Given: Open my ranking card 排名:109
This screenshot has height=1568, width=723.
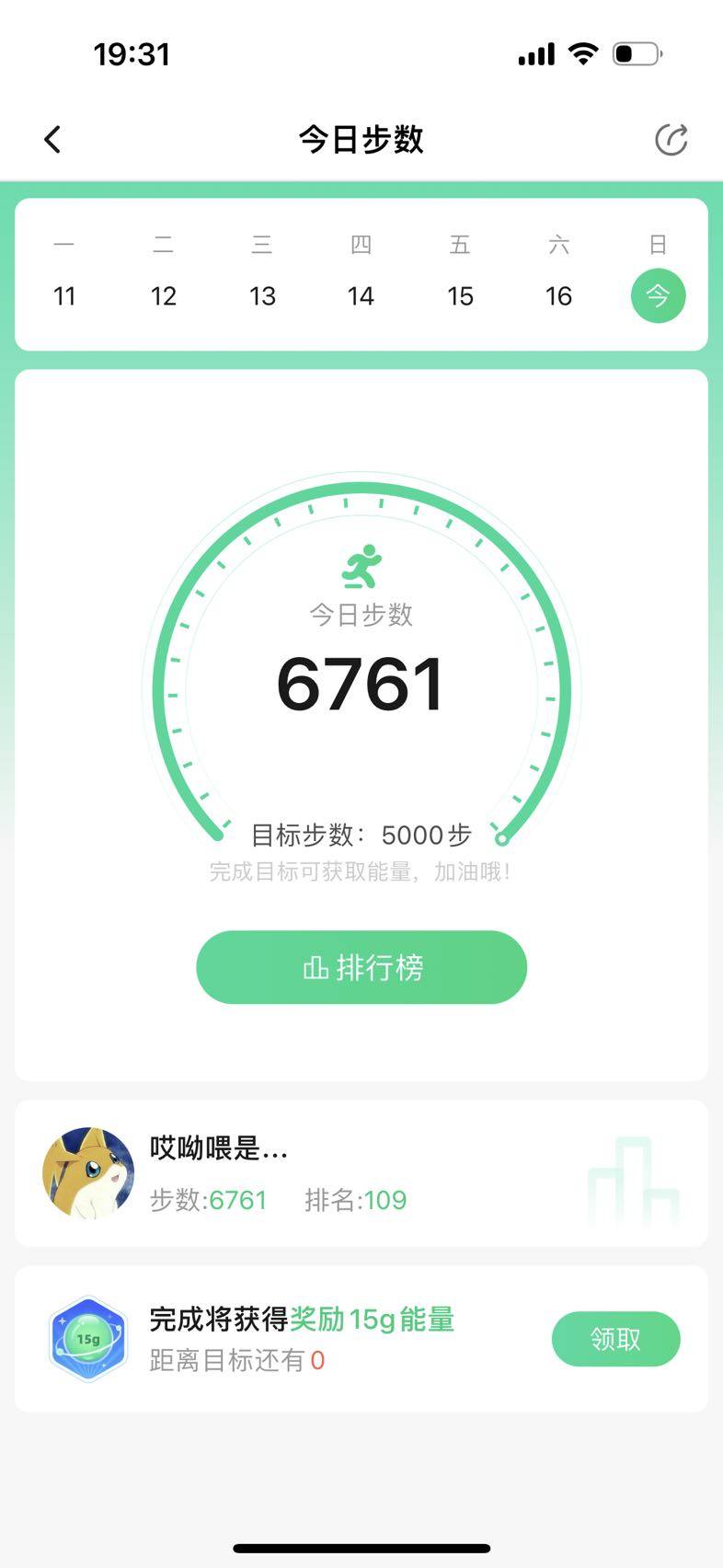Looking at the screenshot, I should tap(361, 1173).
